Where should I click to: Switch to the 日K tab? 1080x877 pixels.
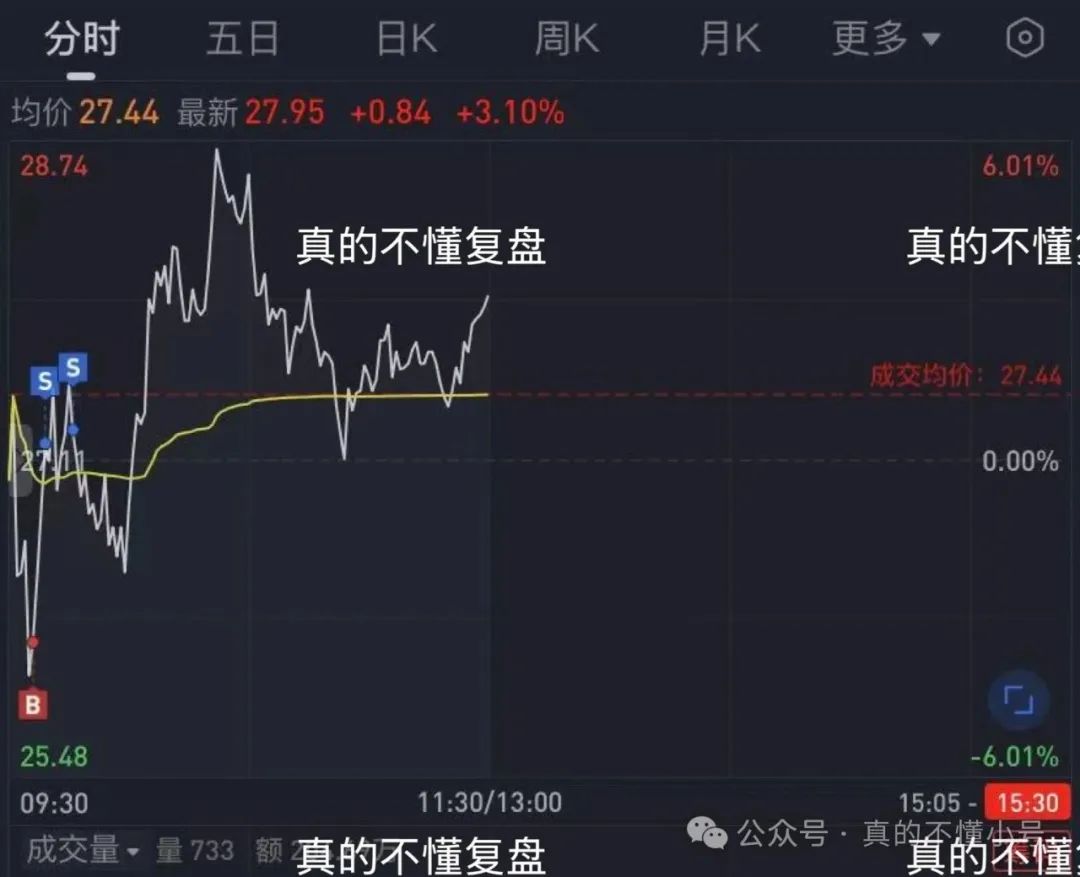pos(406,40)
